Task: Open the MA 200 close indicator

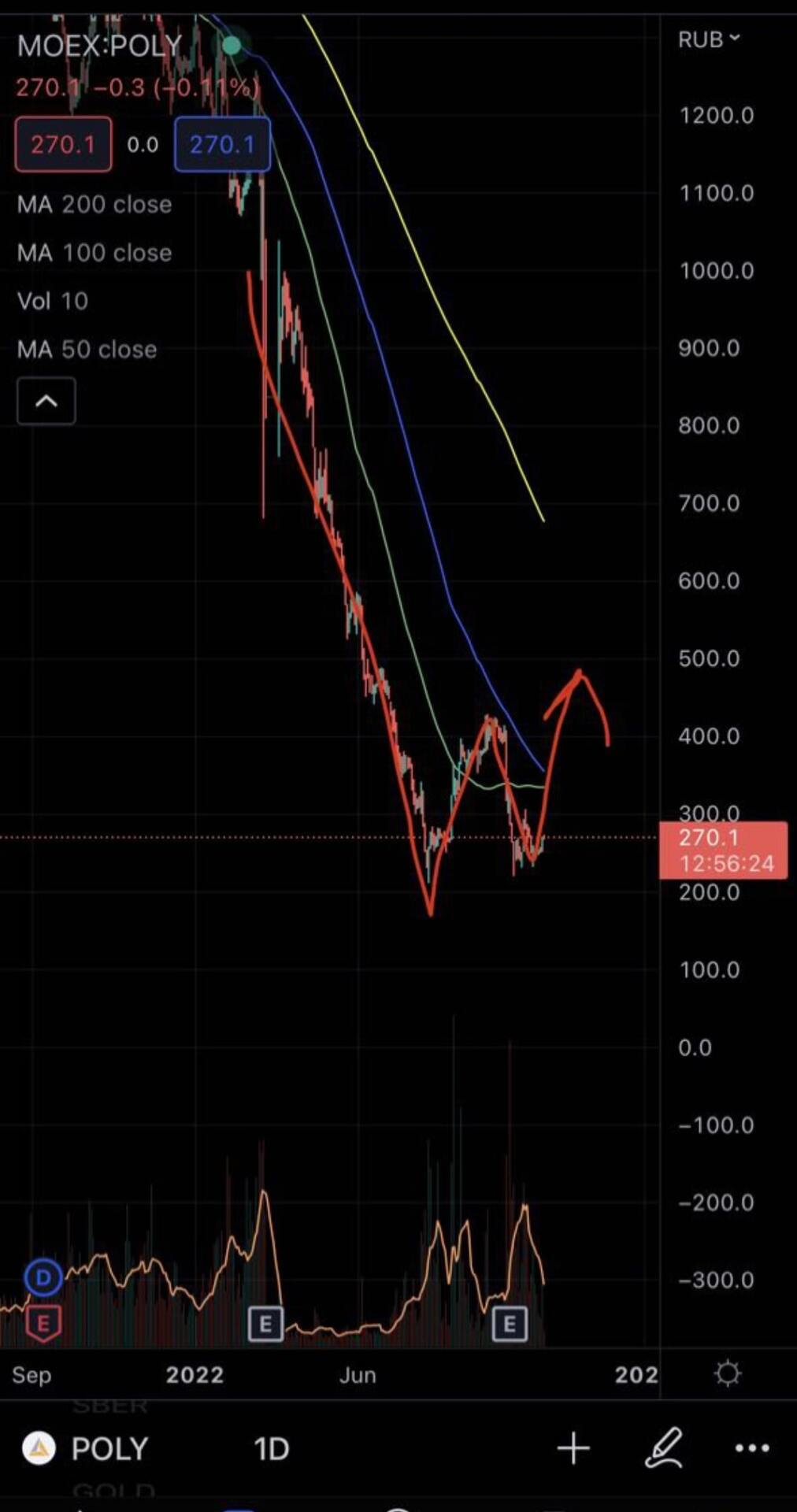Action: coord(95,205)
